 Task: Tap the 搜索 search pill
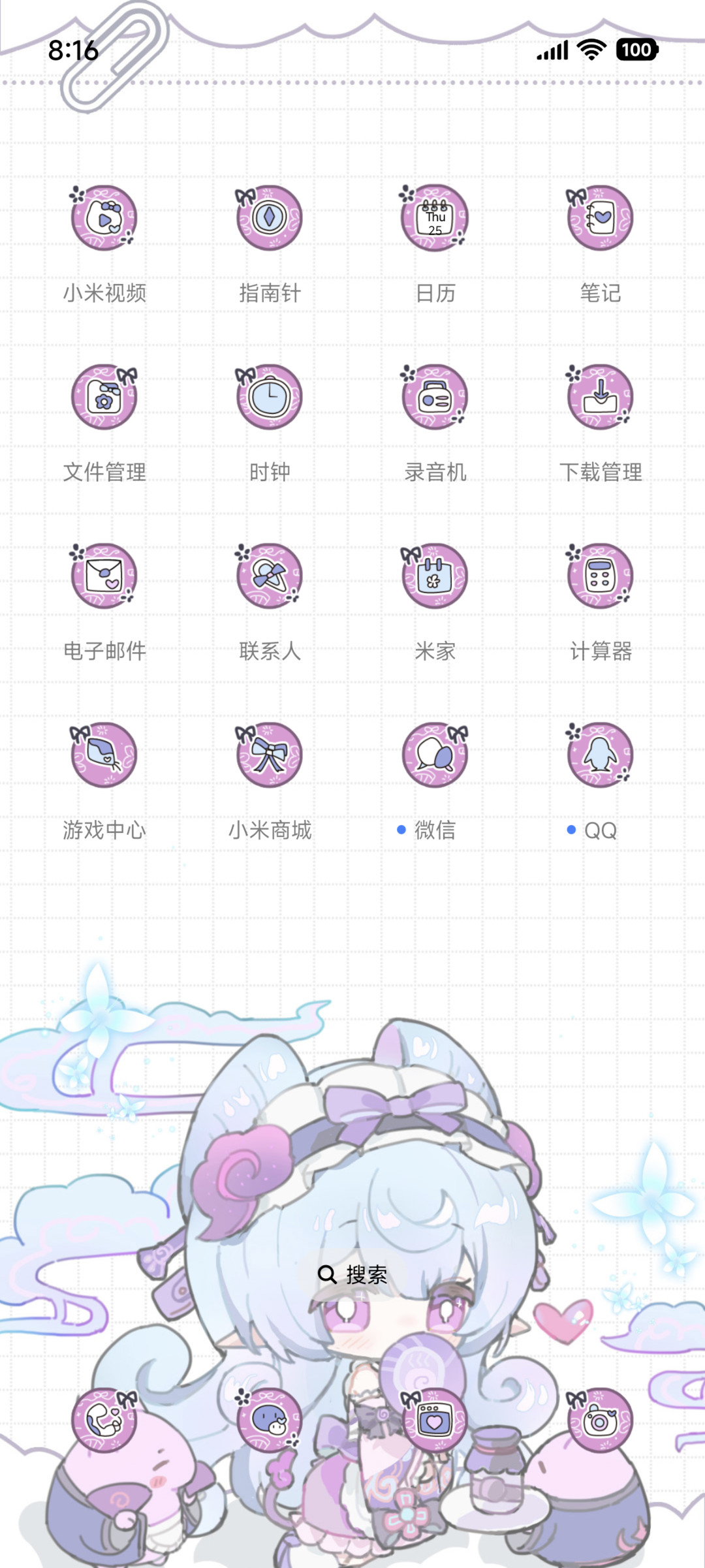pos(352,1274)
